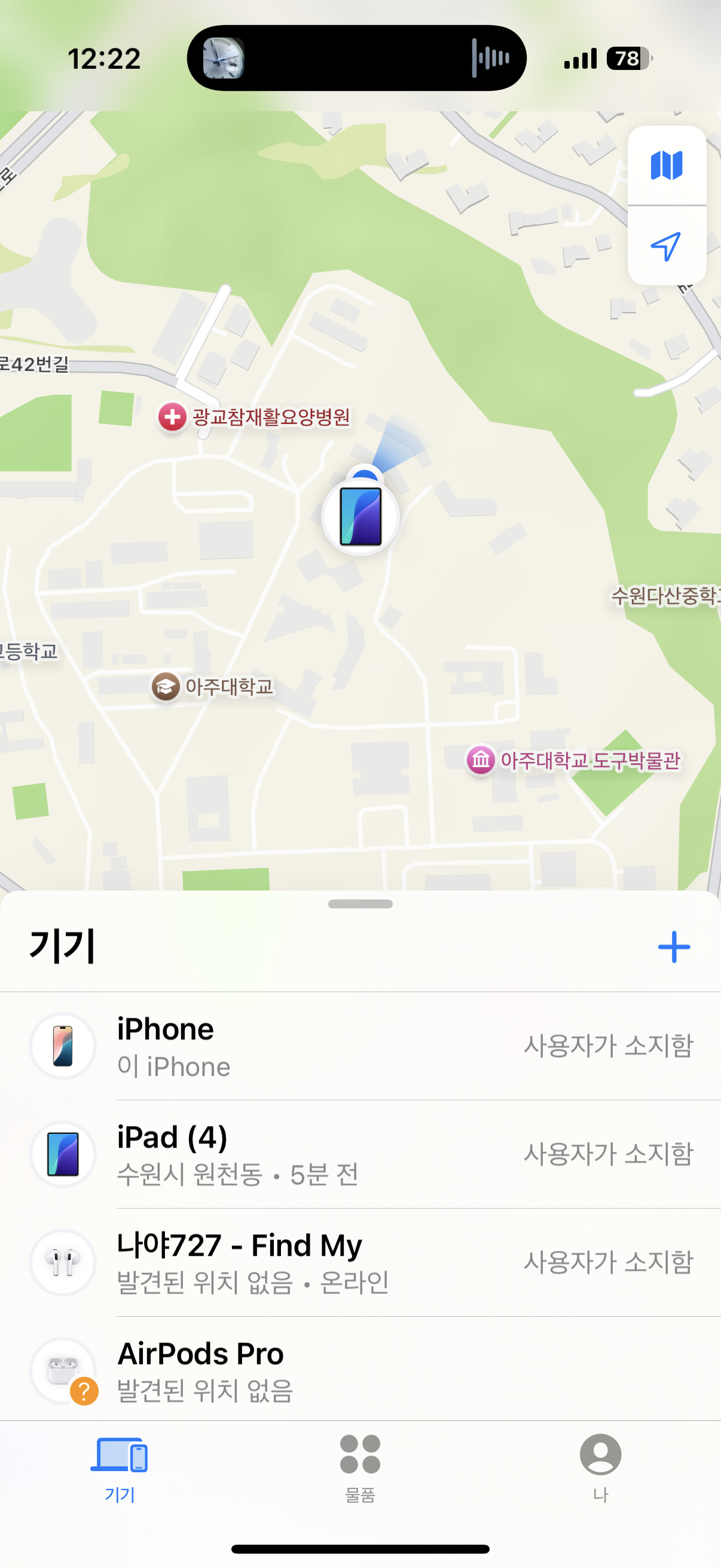This screenshot has height=1568, width=721.
Task: Add a new device with plus button
Action: point(674,947)
